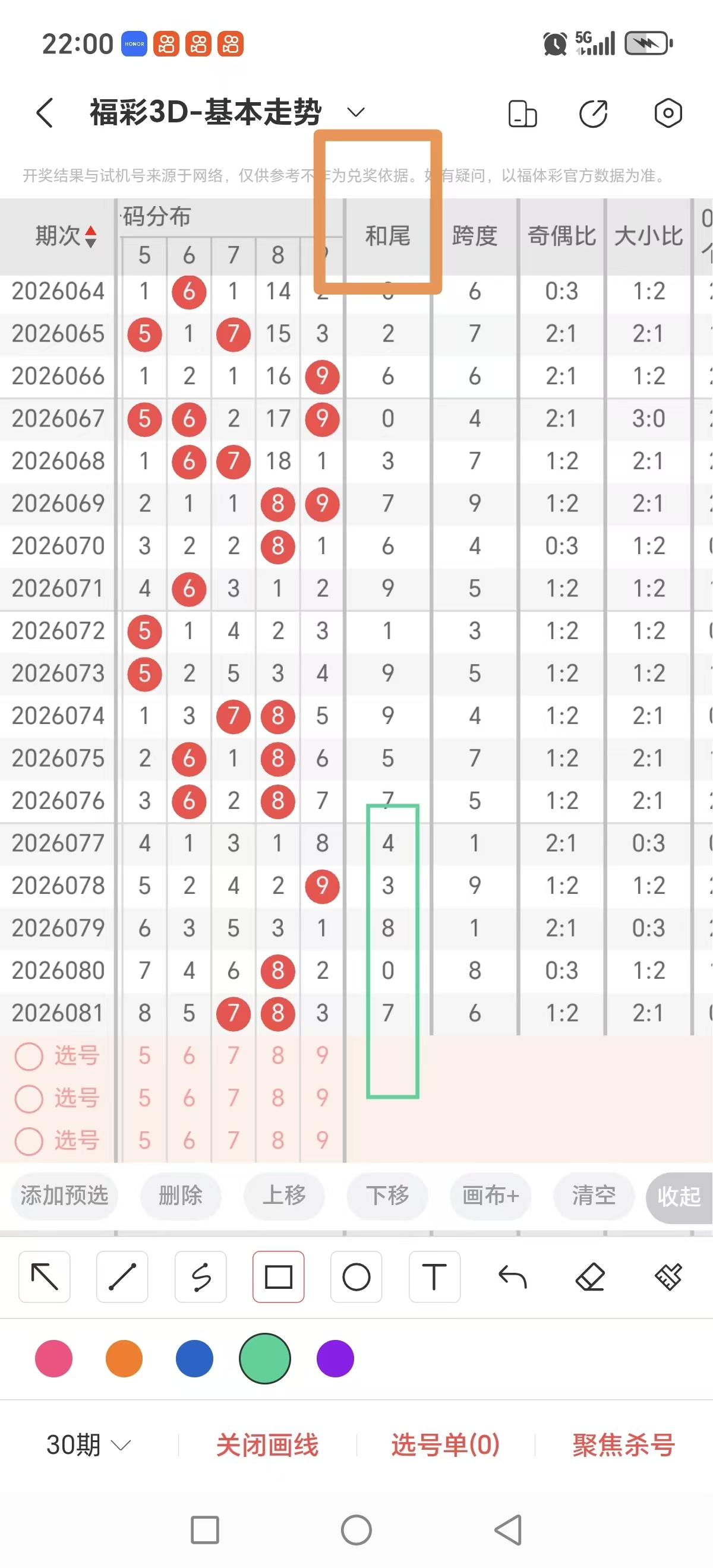Pick the purple drawing color
The height and width of the screenshot is (1568, 713).
pos(335,1358)
